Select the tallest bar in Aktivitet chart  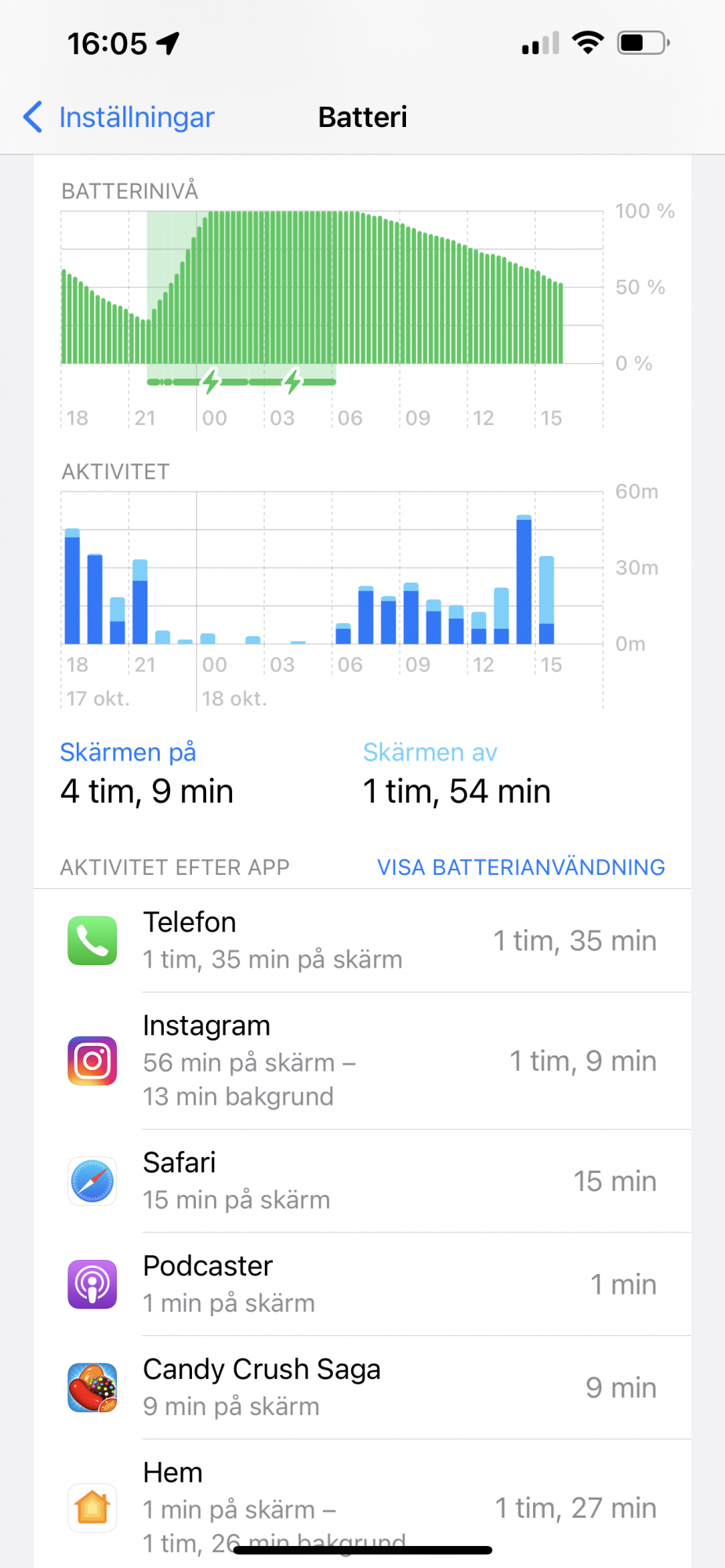[x=524, y=579]
